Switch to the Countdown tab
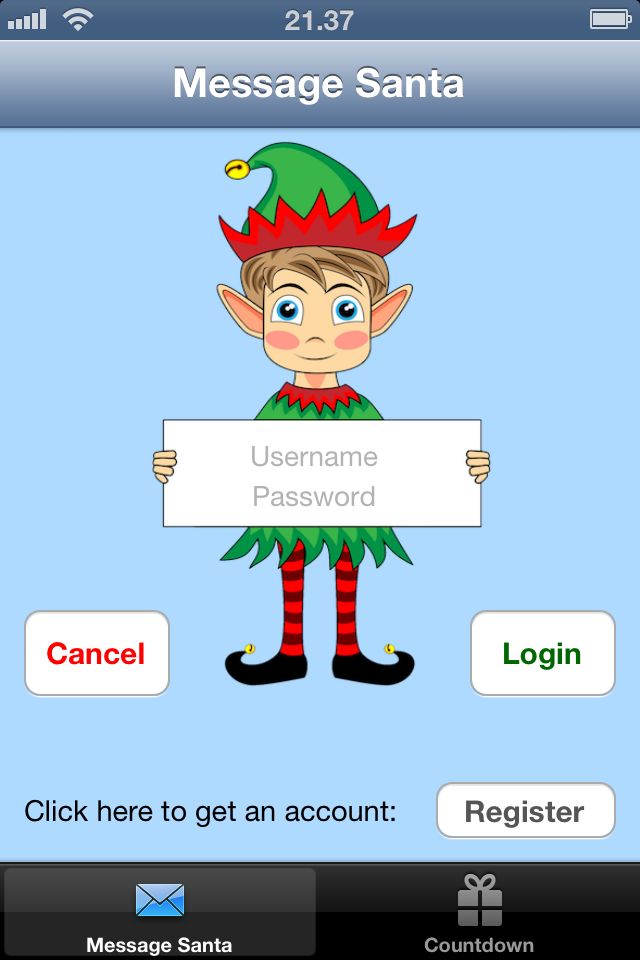This screenshot has height=960, width=640. tap(479, 912)
